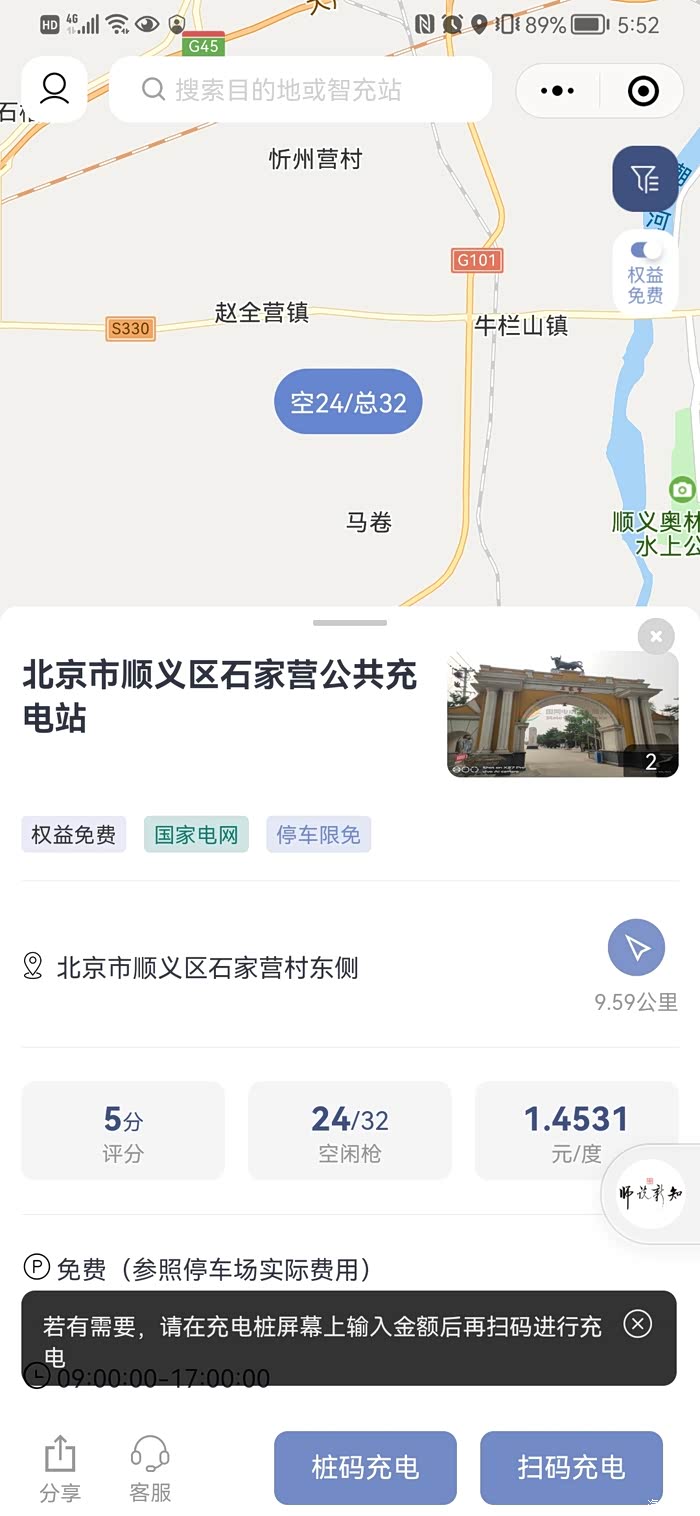Start charging with 桩码充电

point(365,1468)
